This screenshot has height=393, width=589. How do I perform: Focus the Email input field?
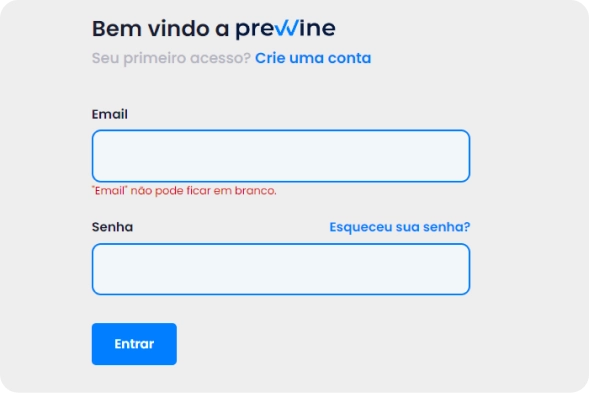coord(281,156)
